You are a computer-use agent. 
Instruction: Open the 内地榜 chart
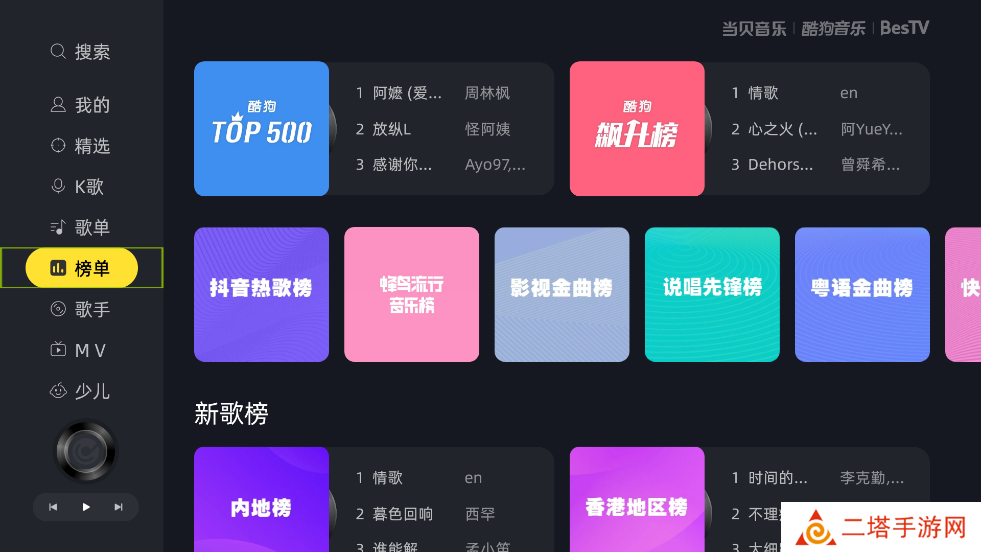point(261,500)
